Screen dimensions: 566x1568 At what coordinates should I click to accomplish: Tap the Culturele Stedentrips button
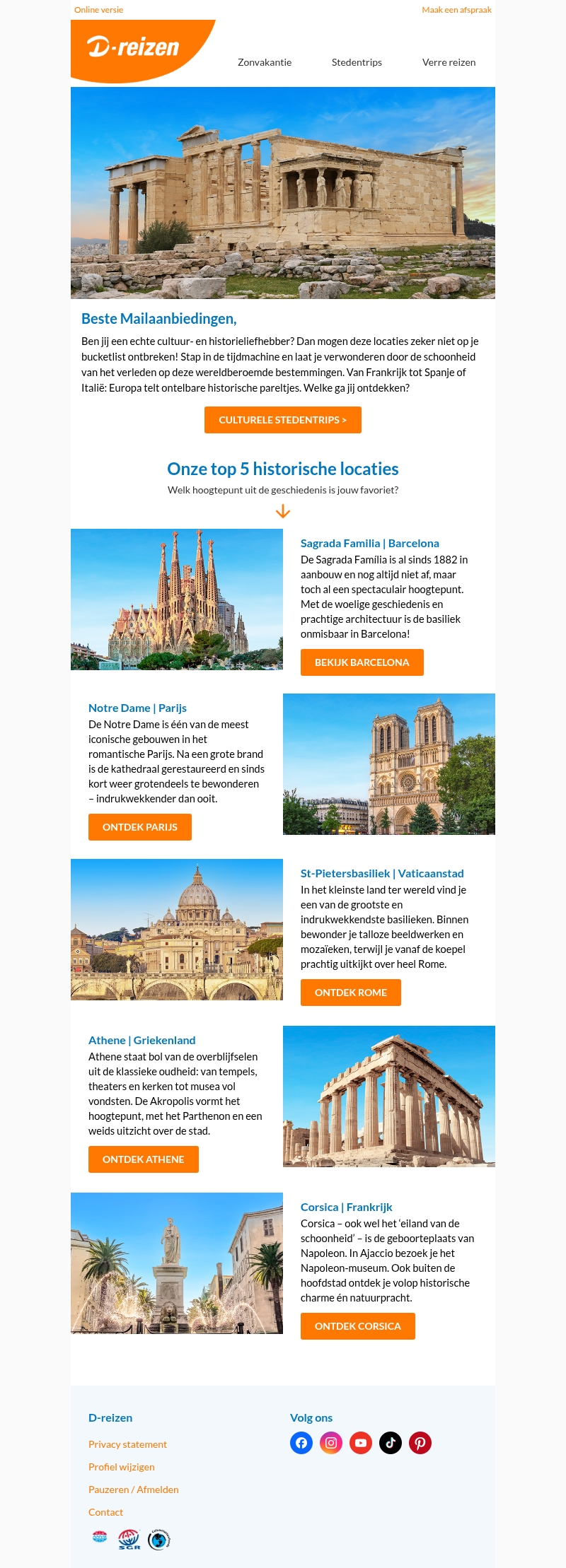pyautogui.click(x=283, y=420)
